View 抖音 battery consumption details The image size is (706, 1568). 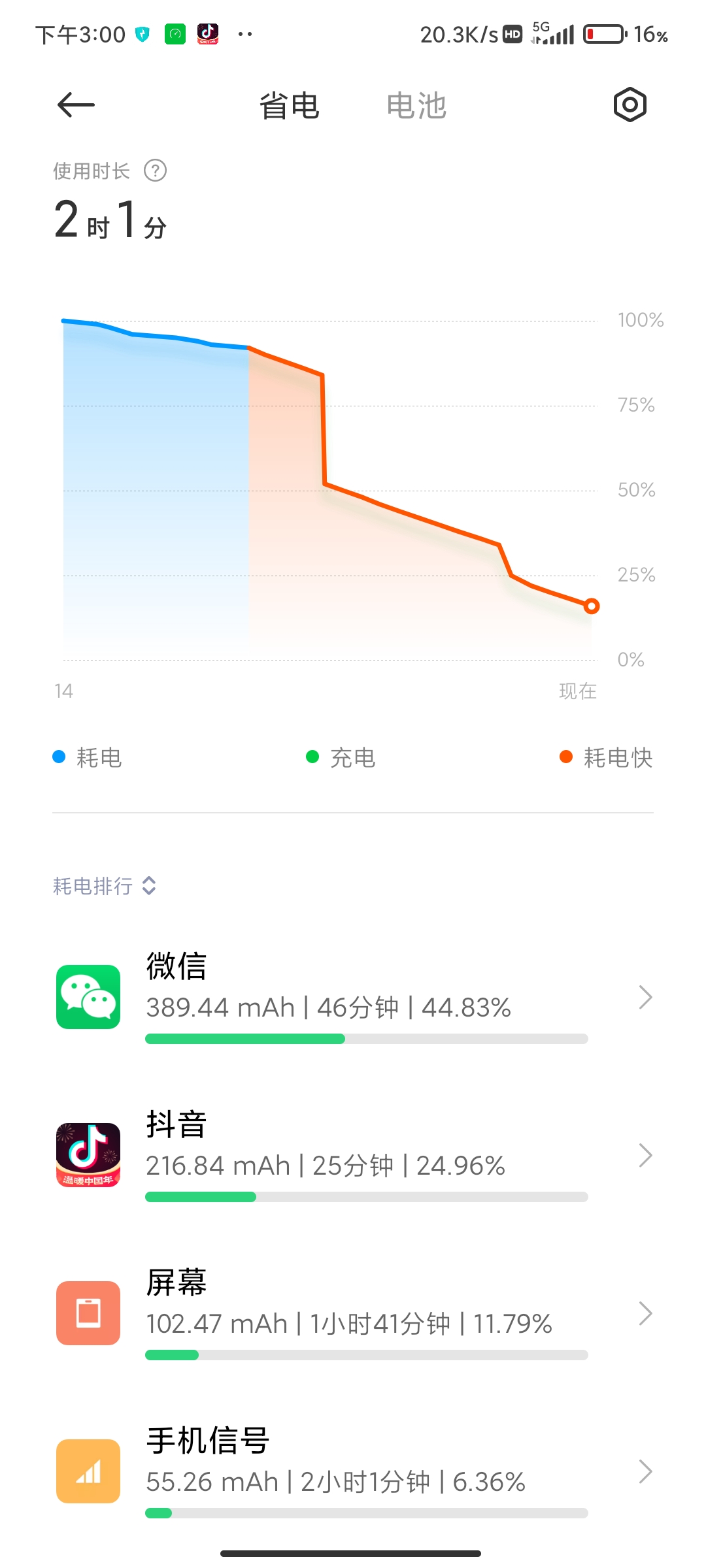(353, 1155)
